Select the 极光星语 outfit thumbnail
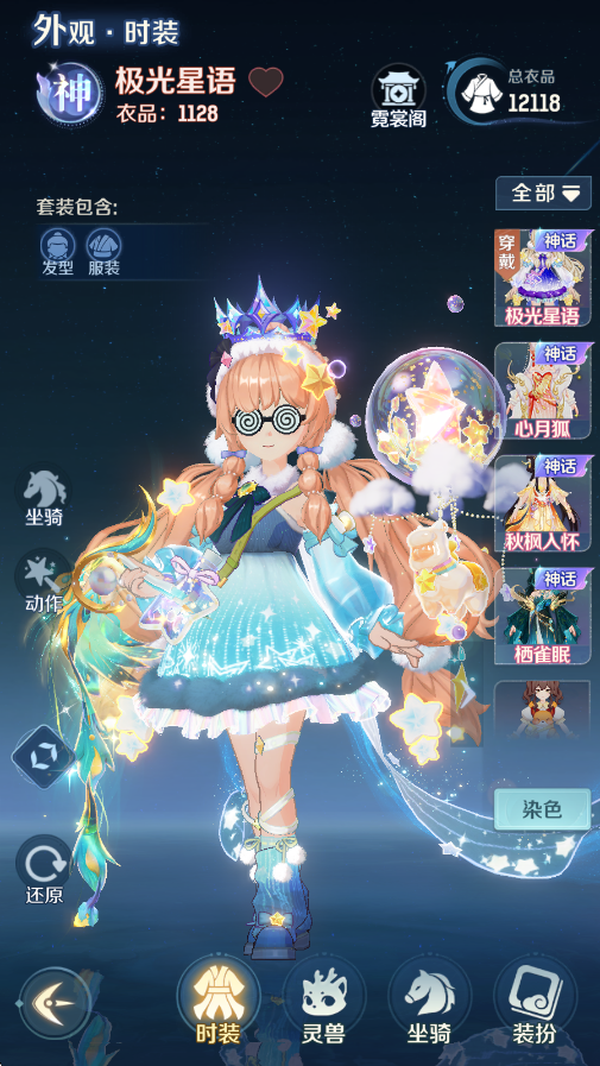Screen dimensions: 600x1066 tap(542, 278)
